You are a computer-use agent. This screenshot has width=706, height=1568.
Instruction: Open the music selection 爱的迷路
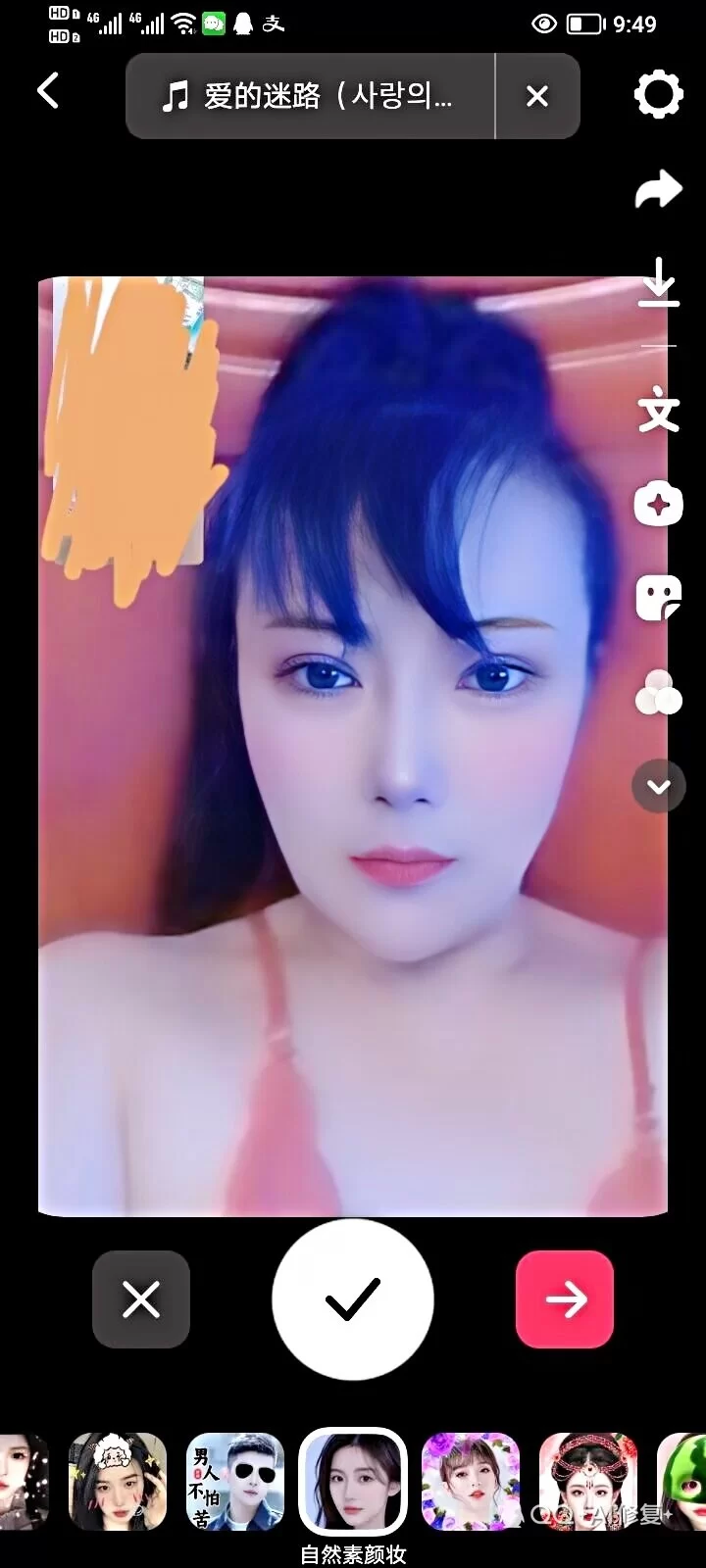pyautogui.click(x=309, y=96)
